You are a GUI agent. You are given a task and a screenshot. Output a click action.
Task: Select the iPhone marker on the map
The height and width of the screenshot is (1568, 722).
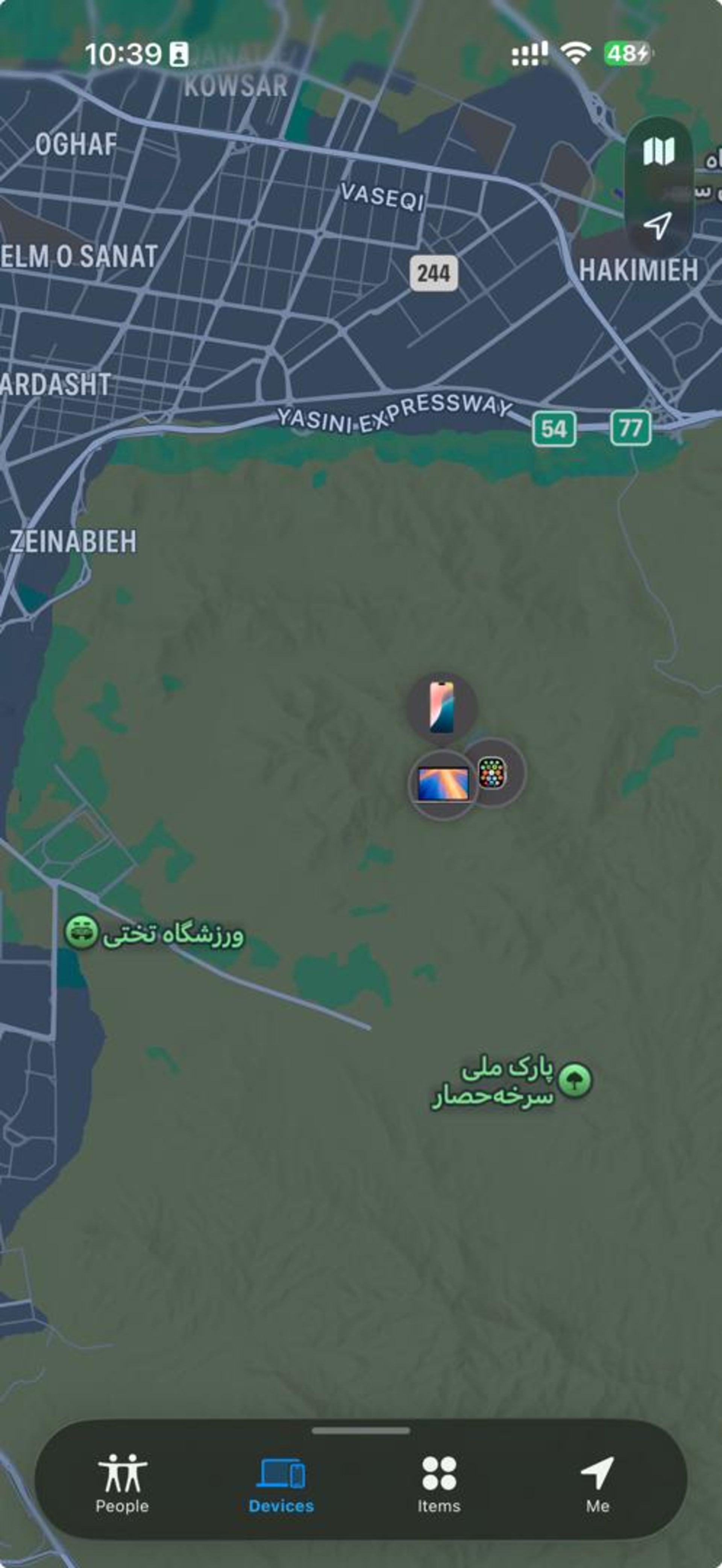pyautogui.click(x=442, y=707)
